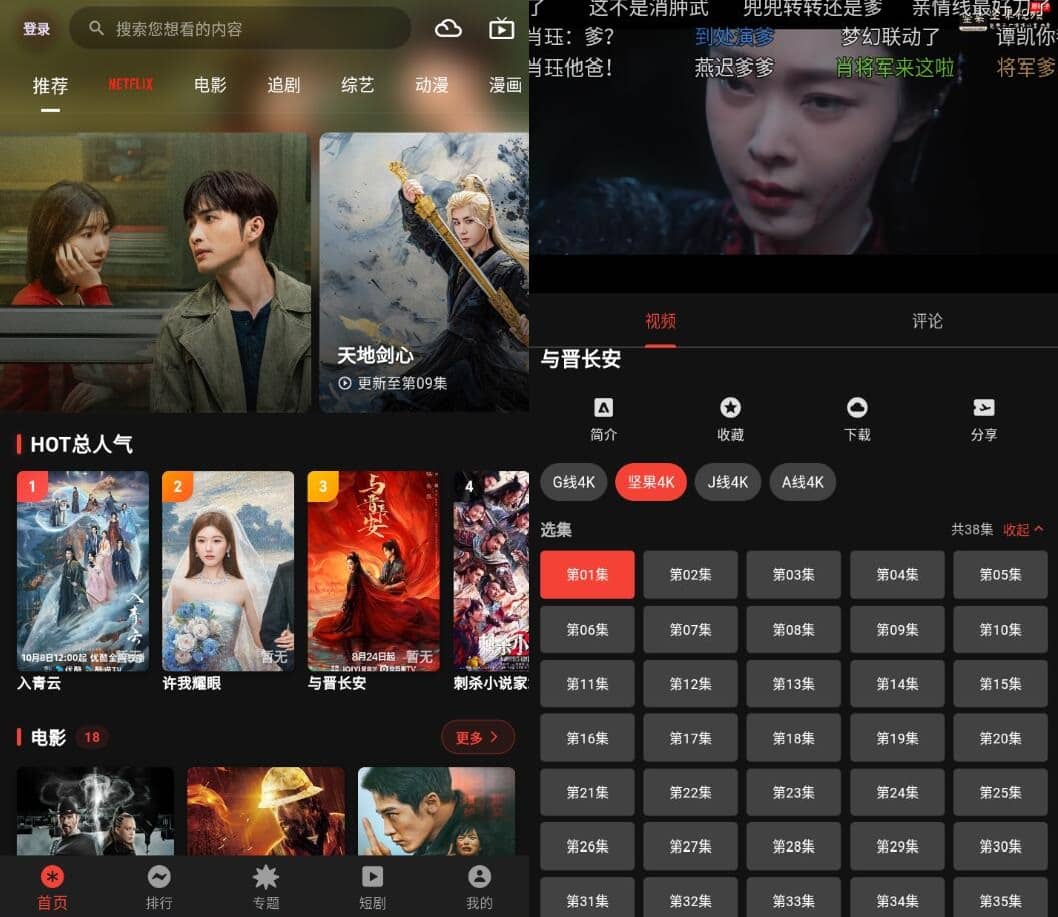Open the cloud icon beside search

click(x=448, y=29)
